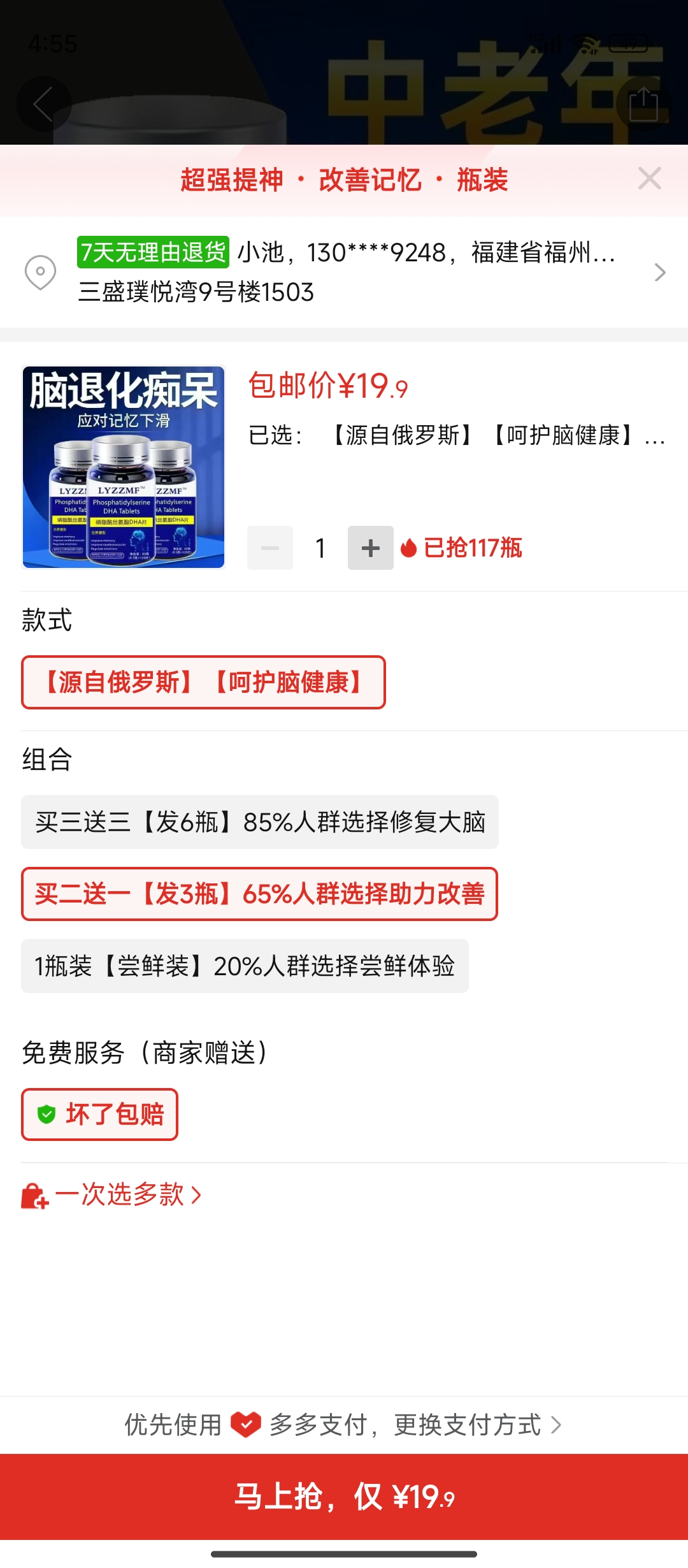
Task: Close the product options sheet
Action: tap(649, 179)
